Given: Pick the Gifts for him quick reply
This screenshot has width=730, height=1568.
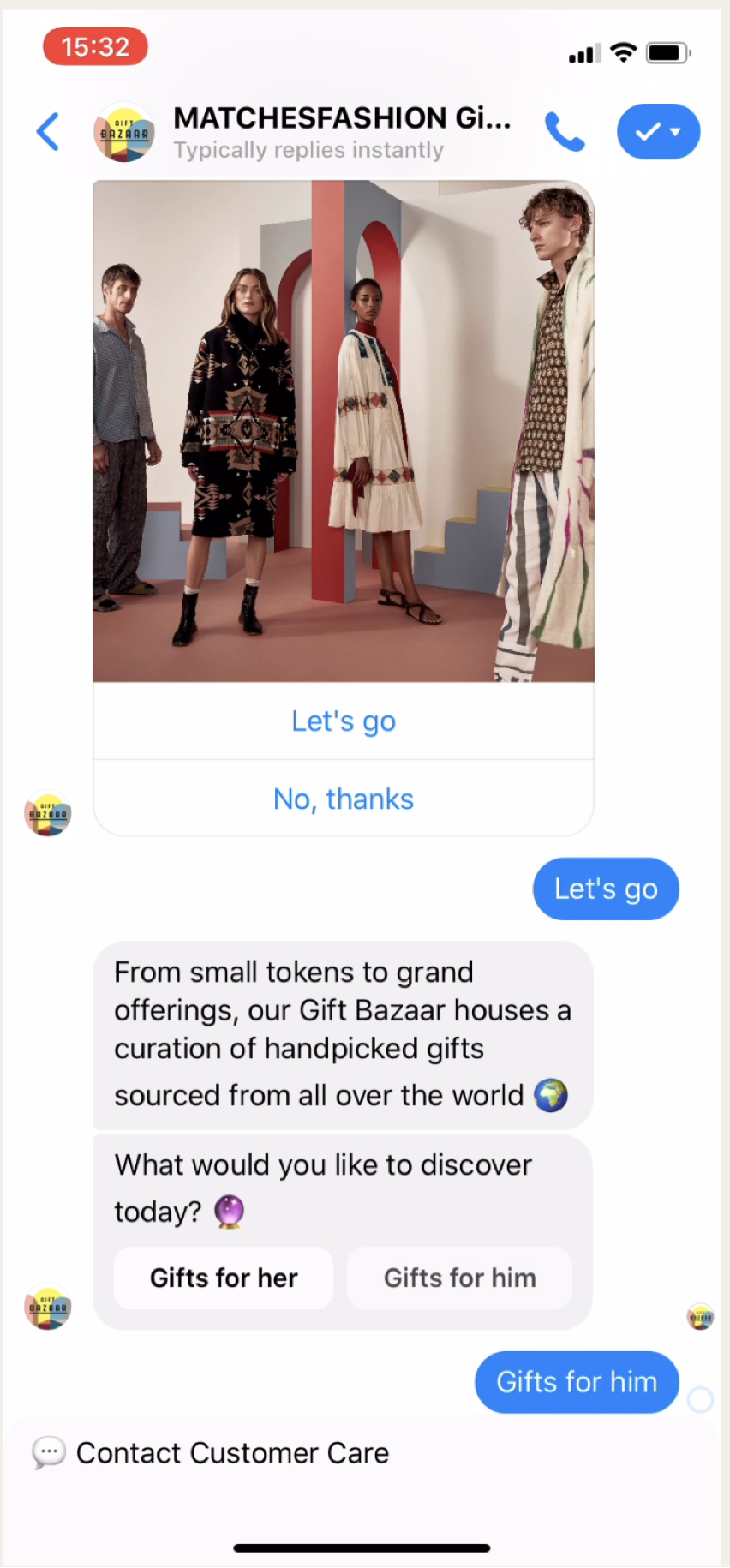Looking at the screenshot, I should click(x=459, y=1278).
